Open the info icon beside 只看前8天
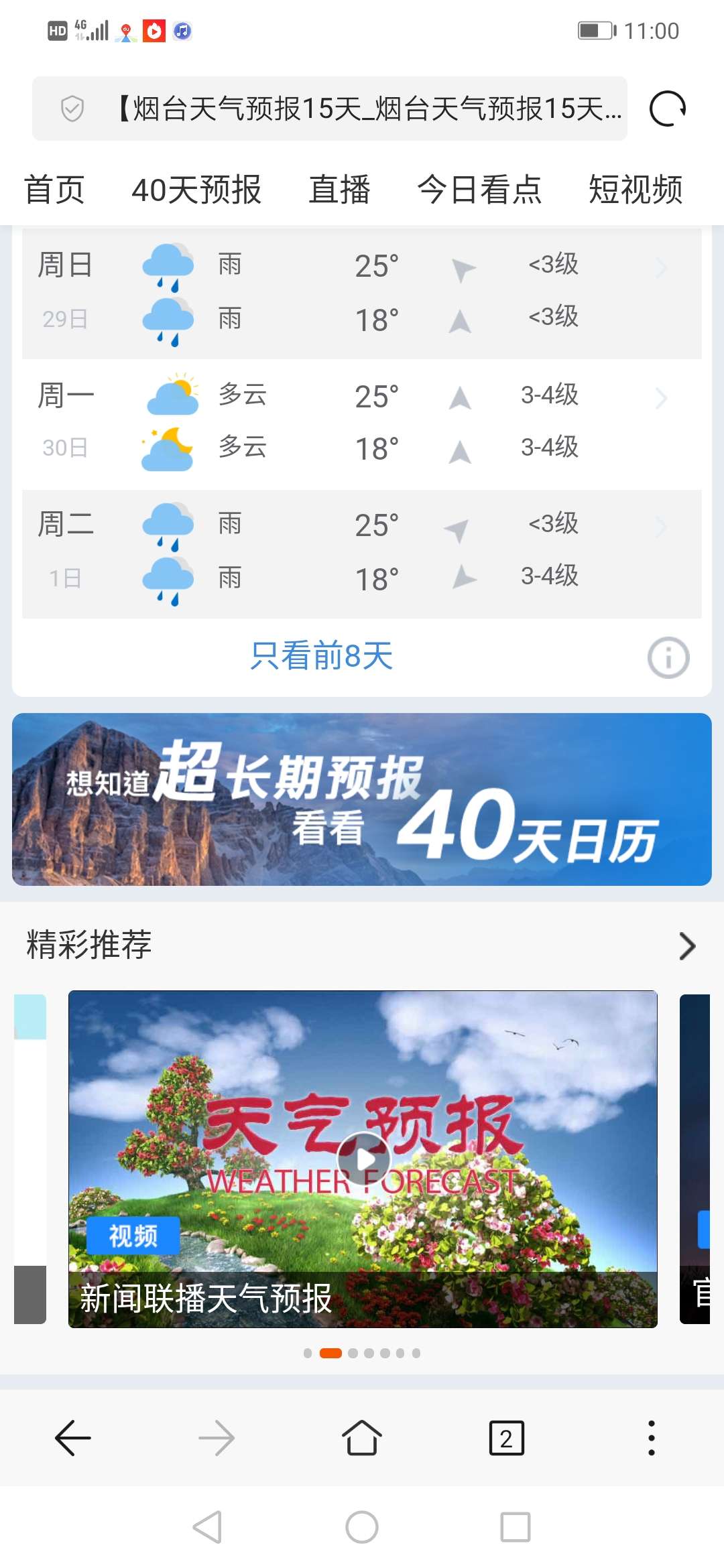 click(668, 657)
